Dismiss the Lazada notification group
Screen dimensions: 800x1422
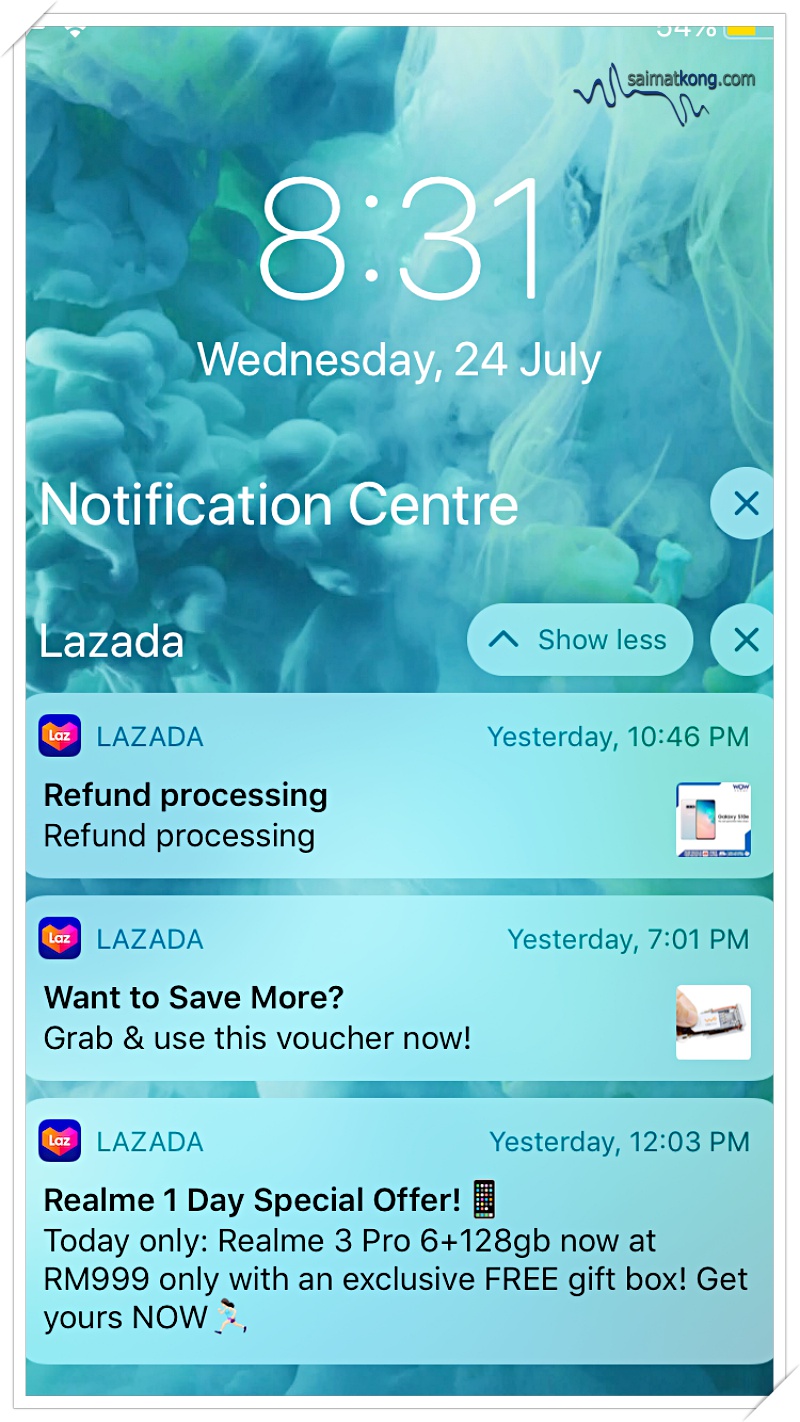(x=743, y=640)
